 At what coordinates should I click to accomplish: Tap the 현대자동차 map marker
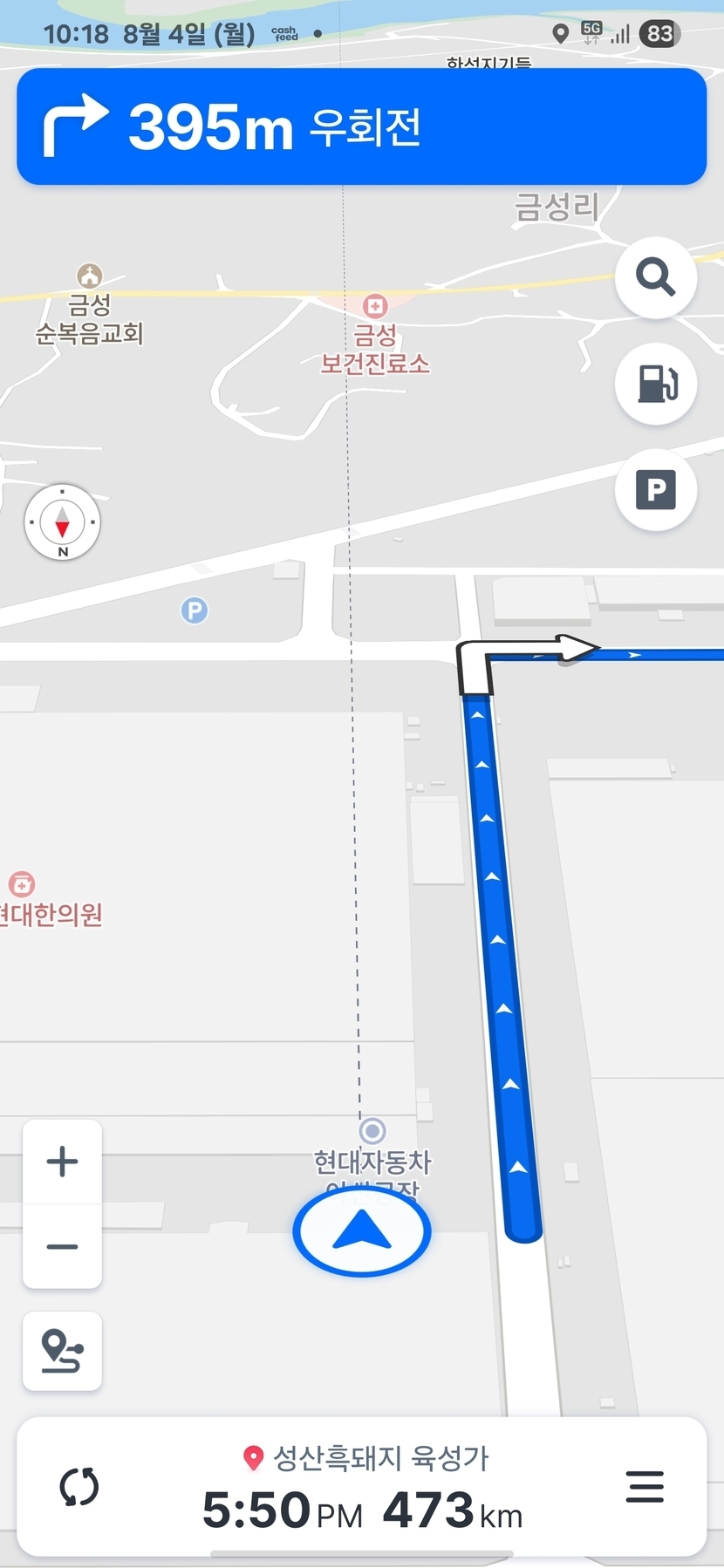pyautogui.click(x=372, y=1131)
